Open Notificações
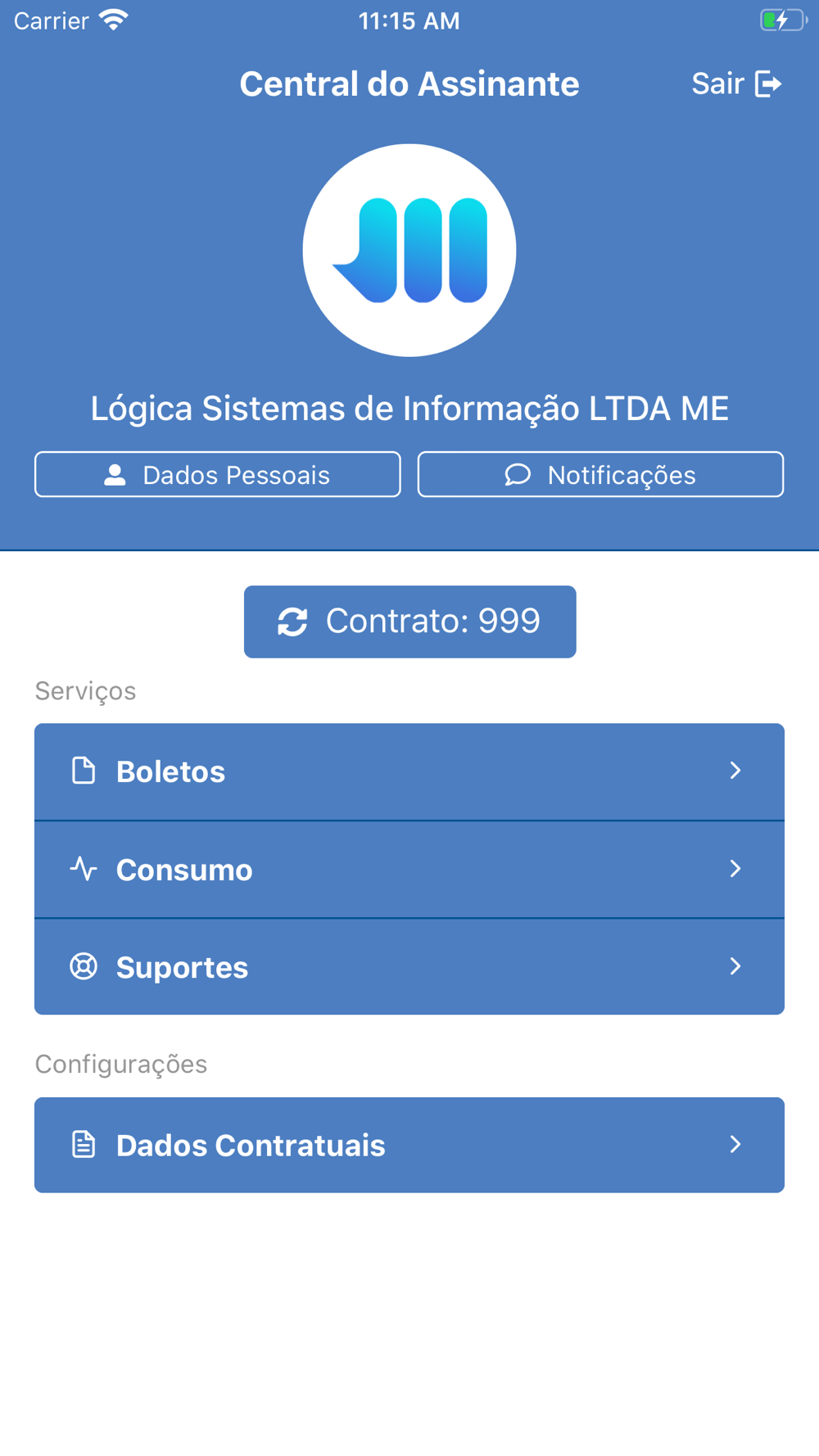819x1456 pixels. tap(600, 475)
